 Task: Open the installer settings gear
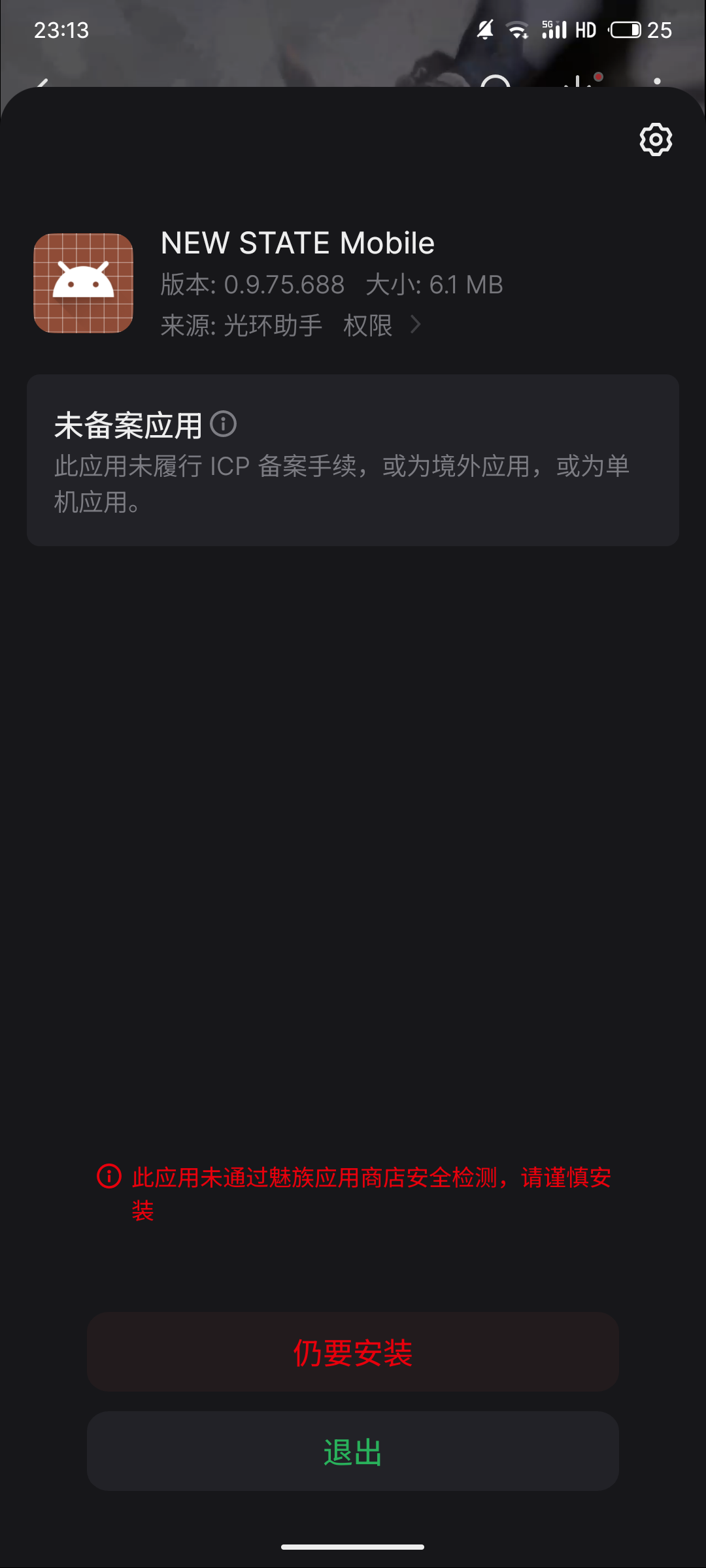click(x=656, y=139)
